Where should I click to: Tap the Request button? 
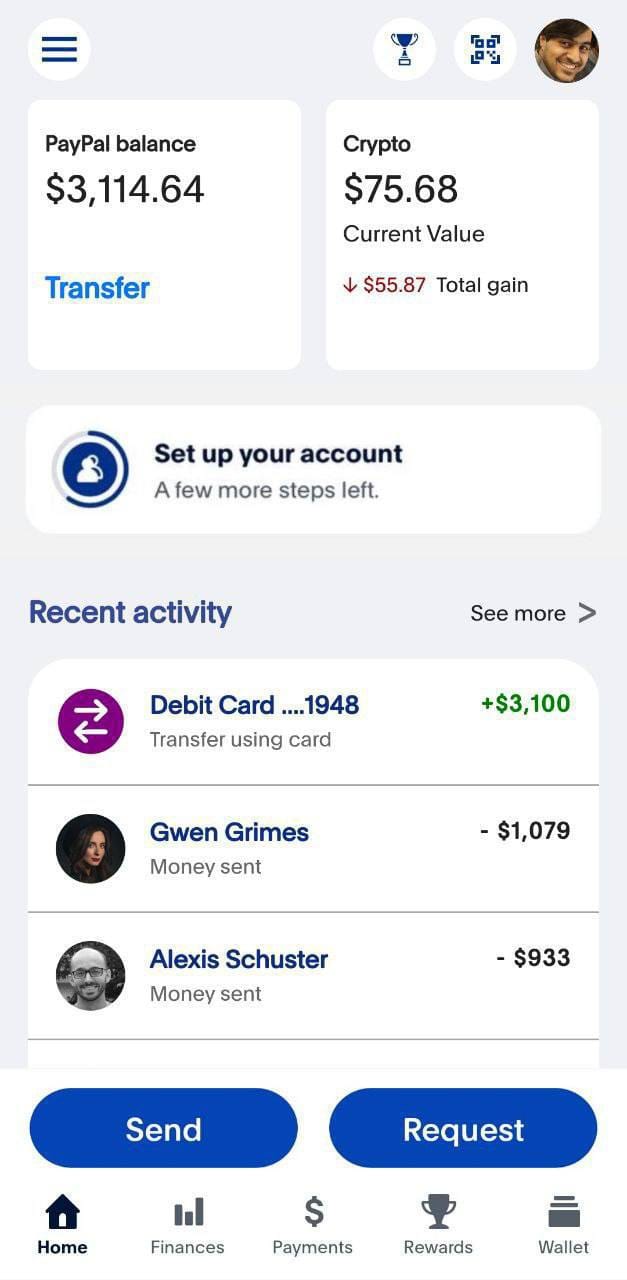pos(463,1128)
